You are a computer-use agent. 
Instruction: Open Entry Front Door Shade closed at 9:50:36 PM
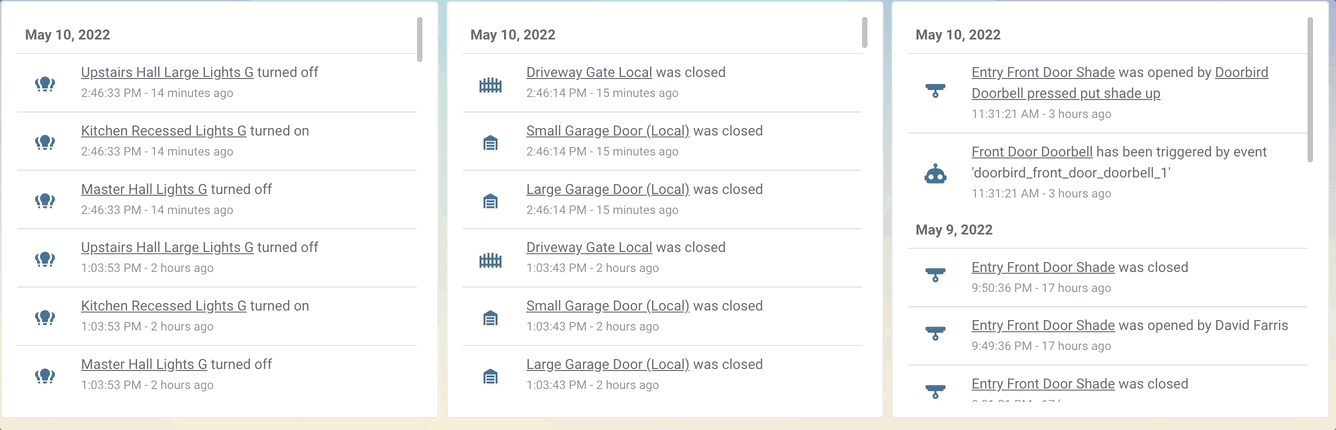[x=1043, y=268]
